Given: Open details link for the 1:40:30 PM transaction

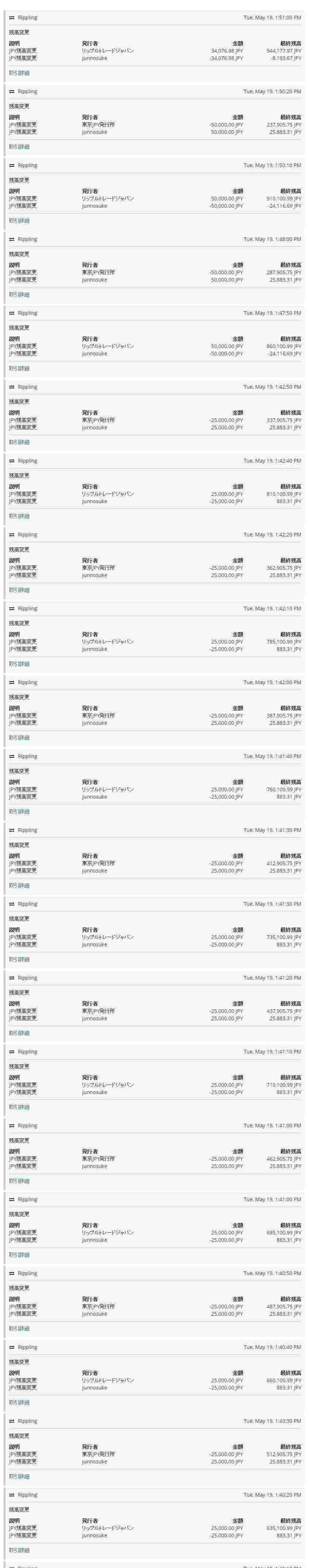Looking at the screenshot, I should pyautogui.click(x=19, y=1476).
